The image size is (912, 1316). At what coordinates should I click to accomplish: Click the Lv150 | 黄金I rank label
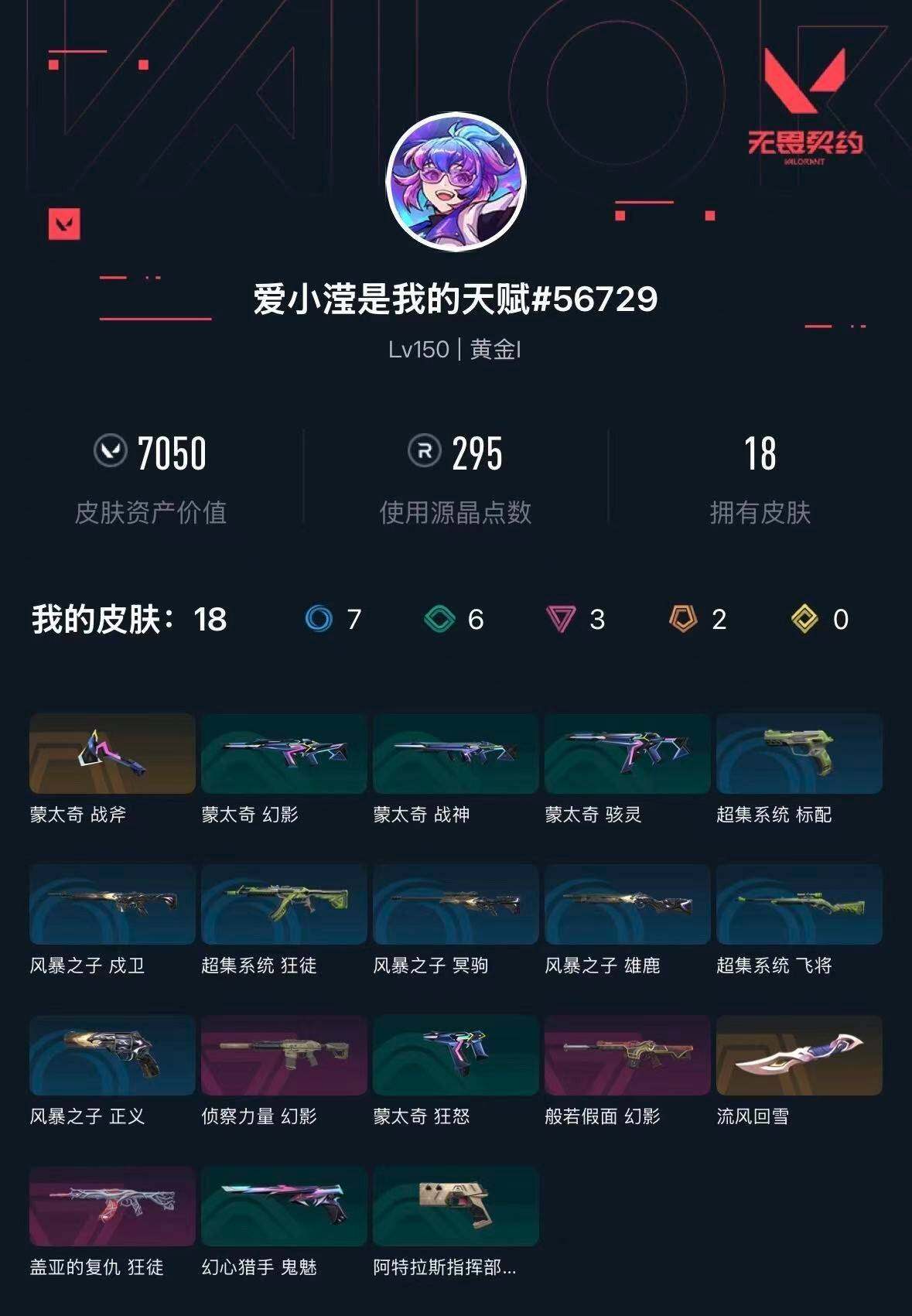click(x=456, y=348)
